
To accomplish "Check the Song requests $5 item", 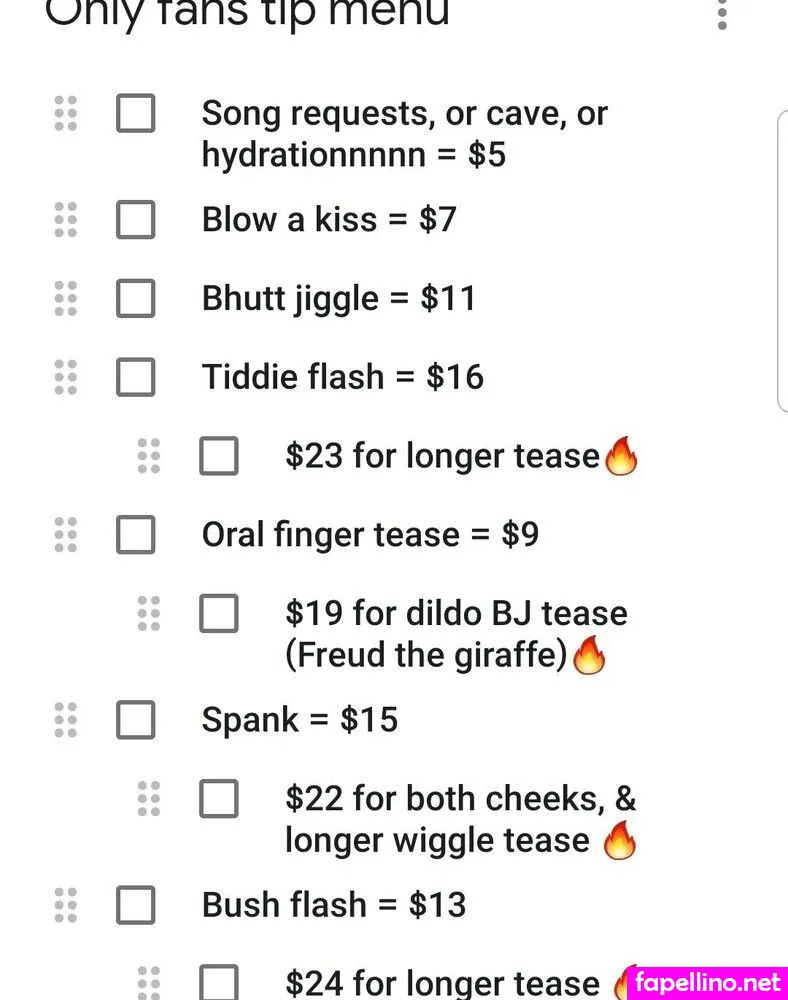I will (x=136, y=113).
